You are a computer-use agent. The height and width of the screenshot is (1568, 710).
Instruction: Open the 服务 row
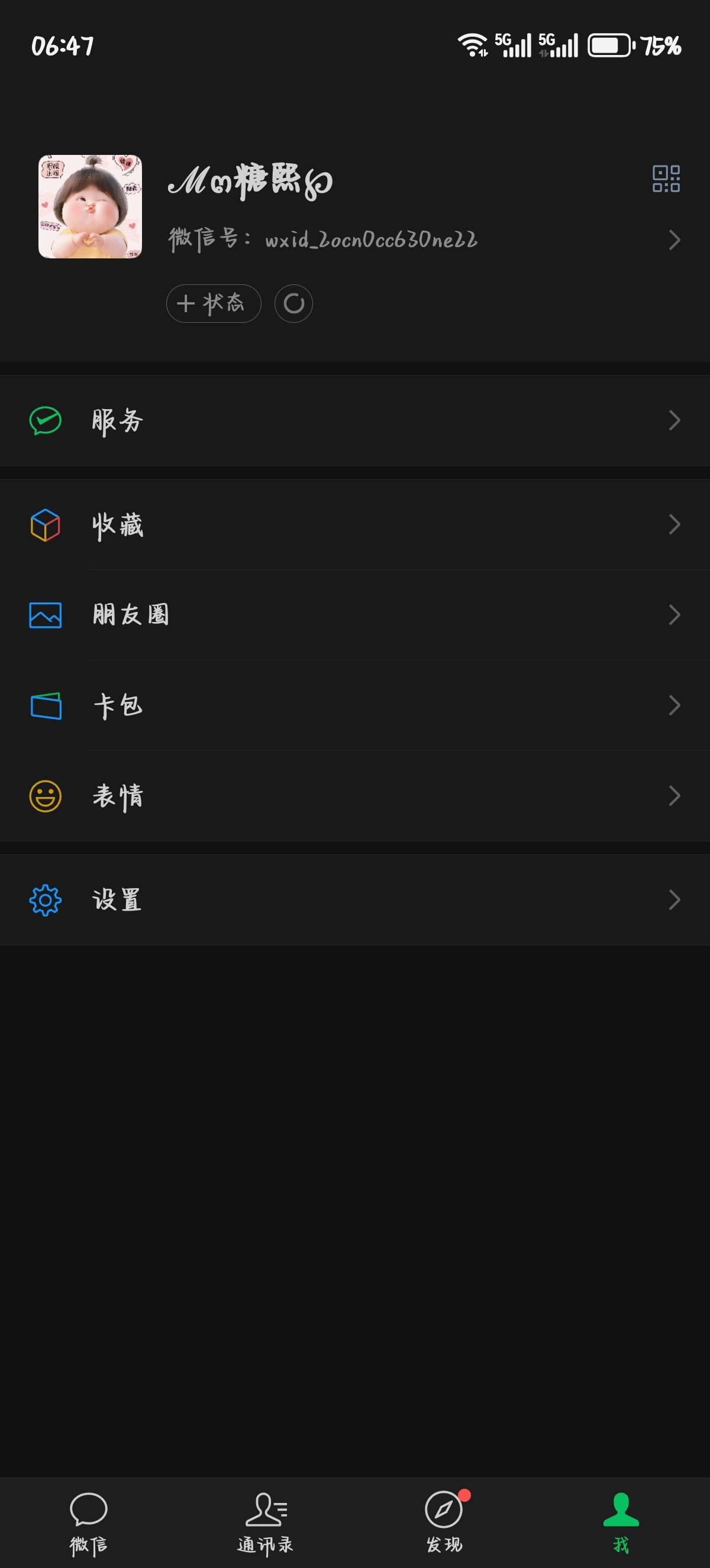(355, 420)
